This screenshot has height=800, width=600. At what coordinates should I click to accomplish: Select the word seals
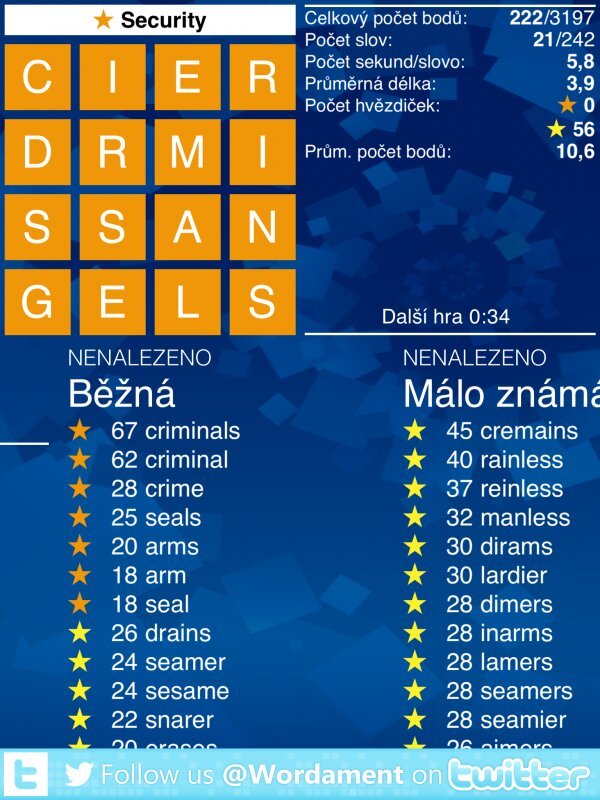[172, 518]
